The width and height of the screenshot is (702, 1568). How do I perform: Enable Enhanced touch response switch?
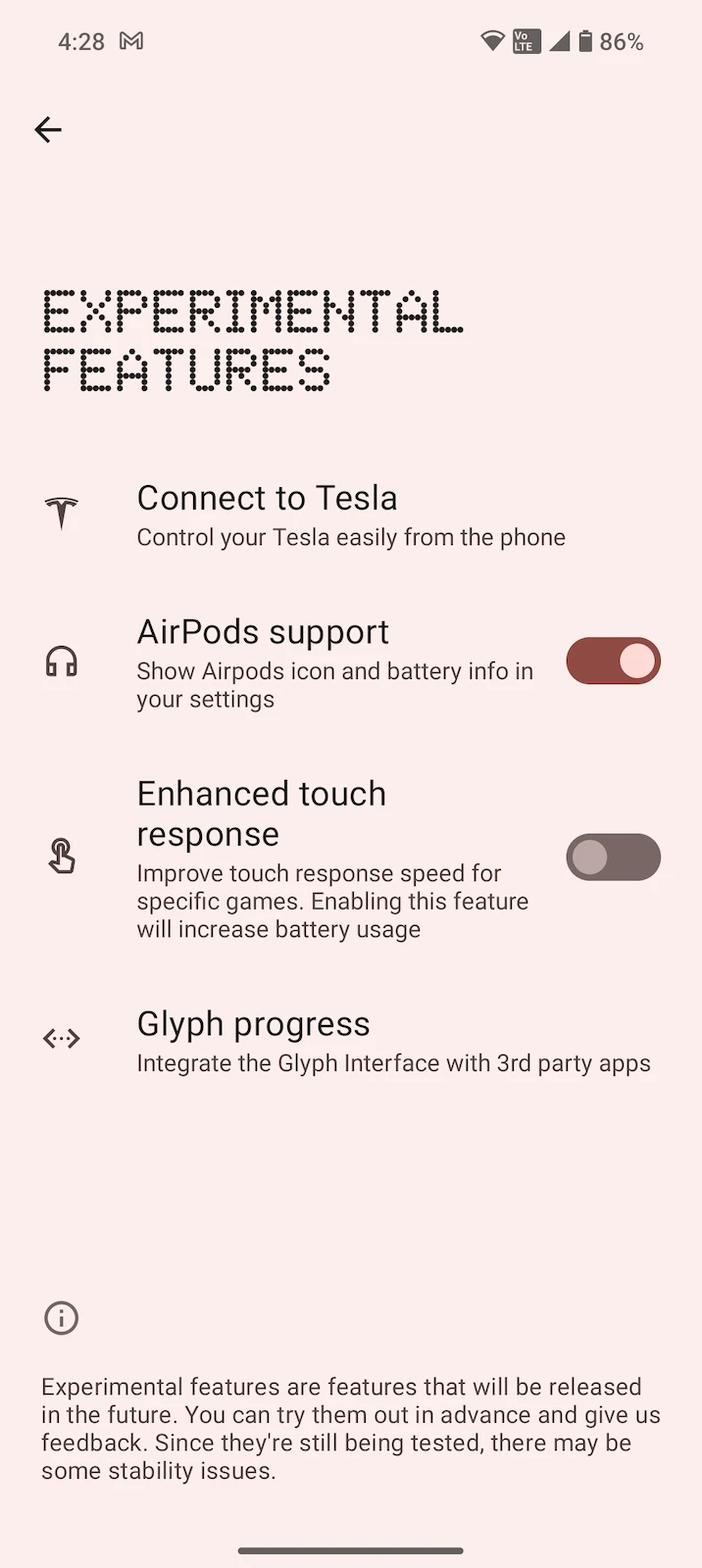[613, 857]
